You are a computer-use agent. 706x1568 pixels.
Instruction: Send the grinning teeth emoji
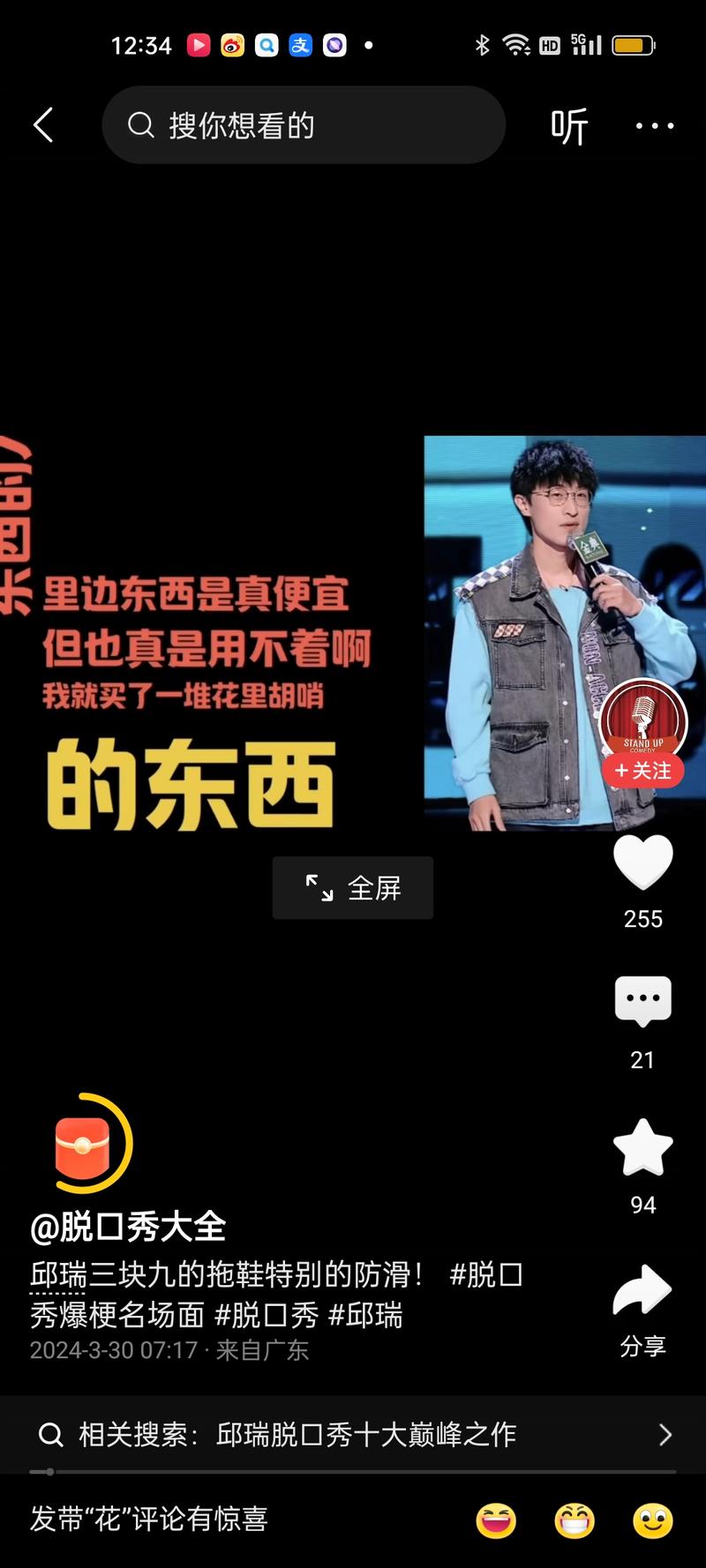(x=575, y=1520)
